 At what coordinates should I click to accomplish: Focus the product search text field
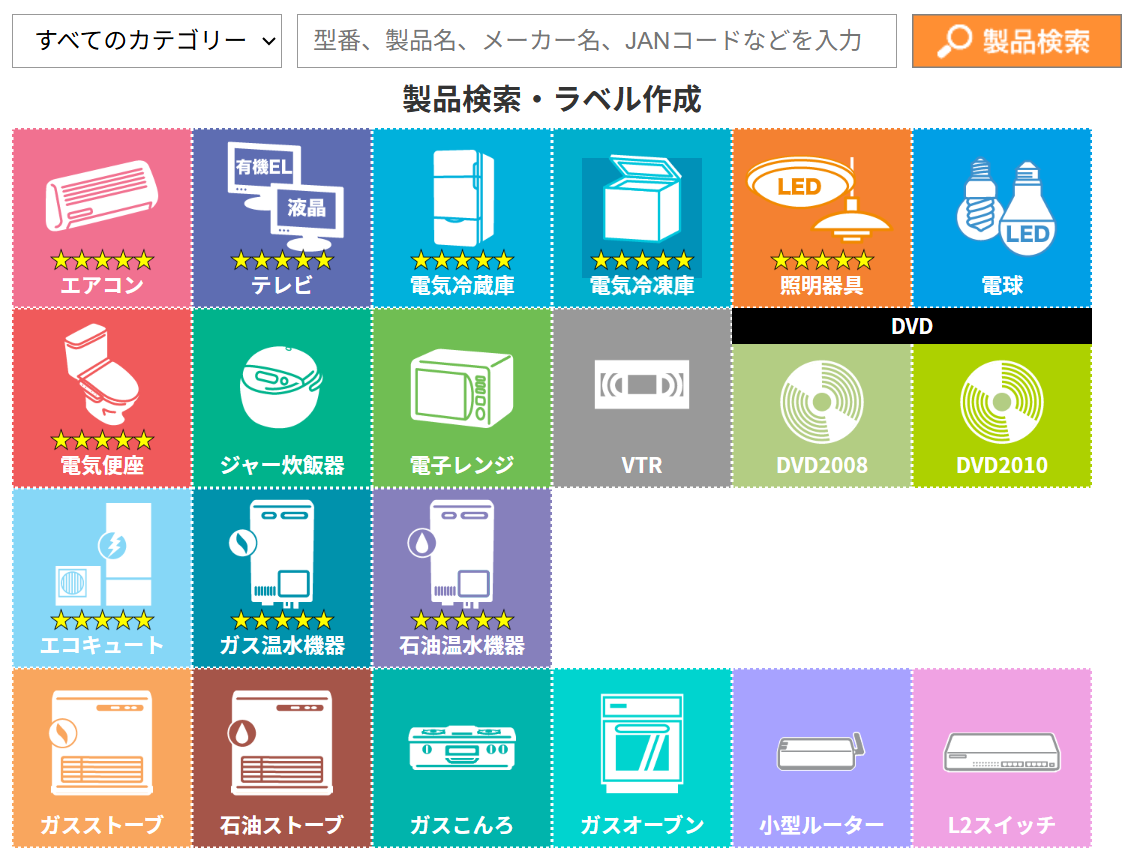click(x=596, y=41)
